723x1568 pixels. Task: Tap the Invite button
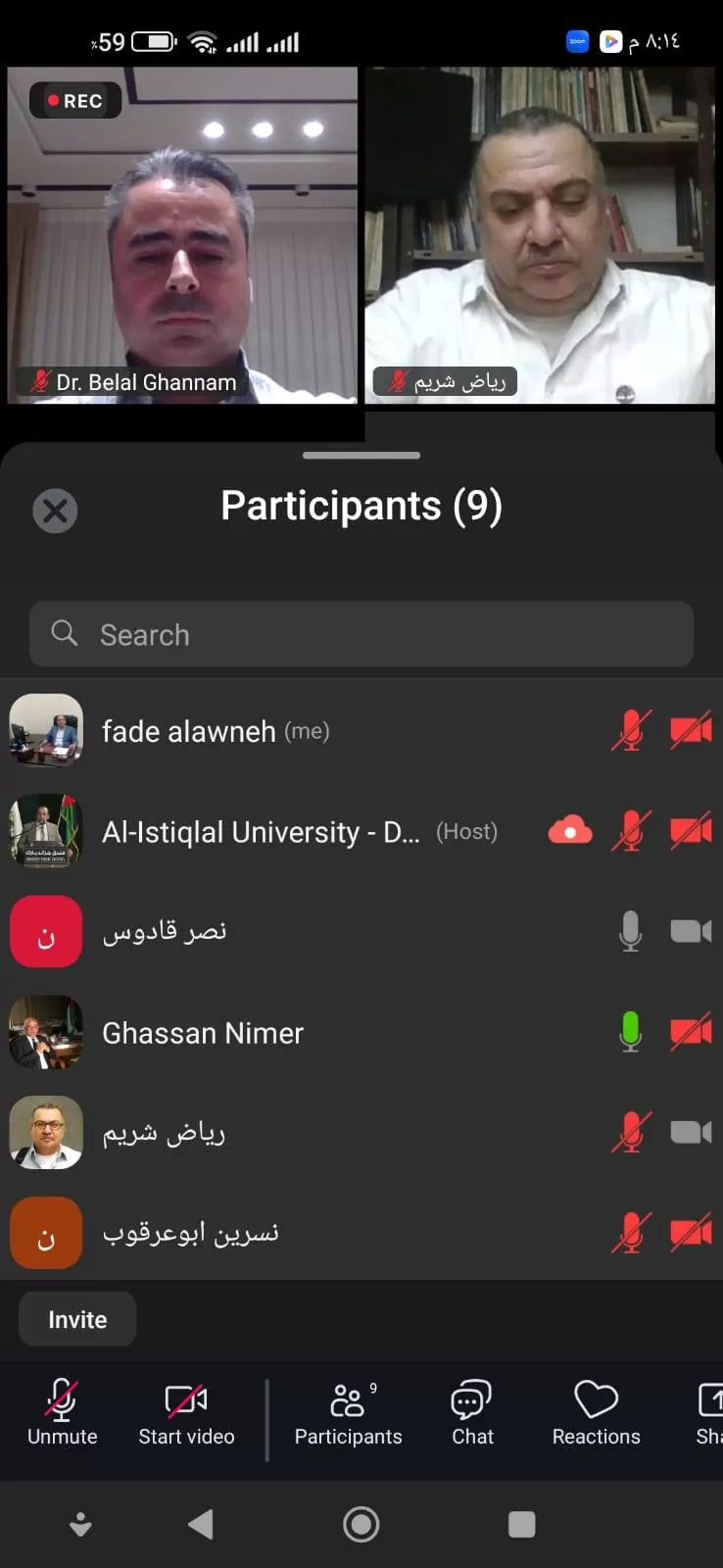click(x=77, y=1319)
